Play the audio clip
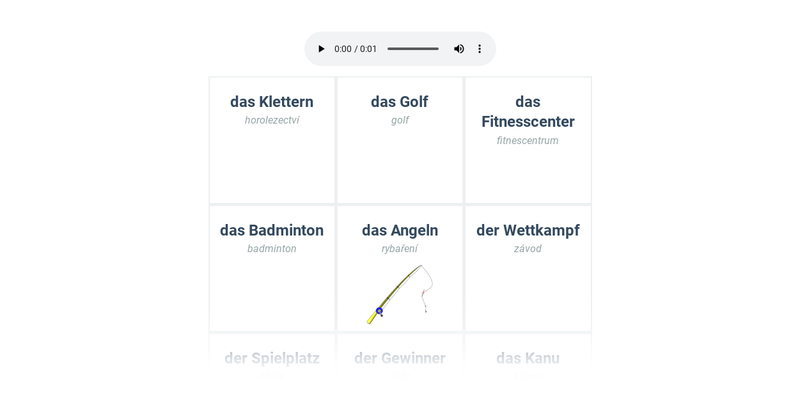The image size is (800, 400). click(321, 49)
